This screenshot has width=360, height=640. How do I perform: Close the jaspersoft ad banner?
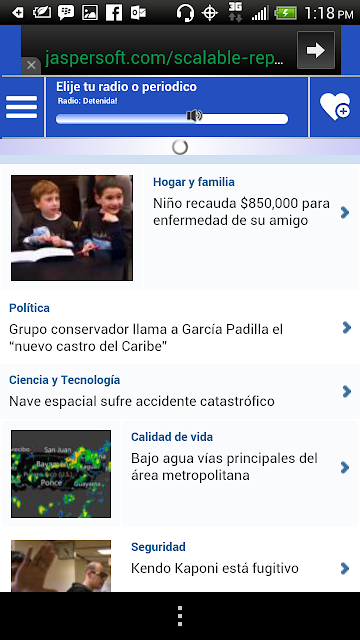tap(31, 65)
